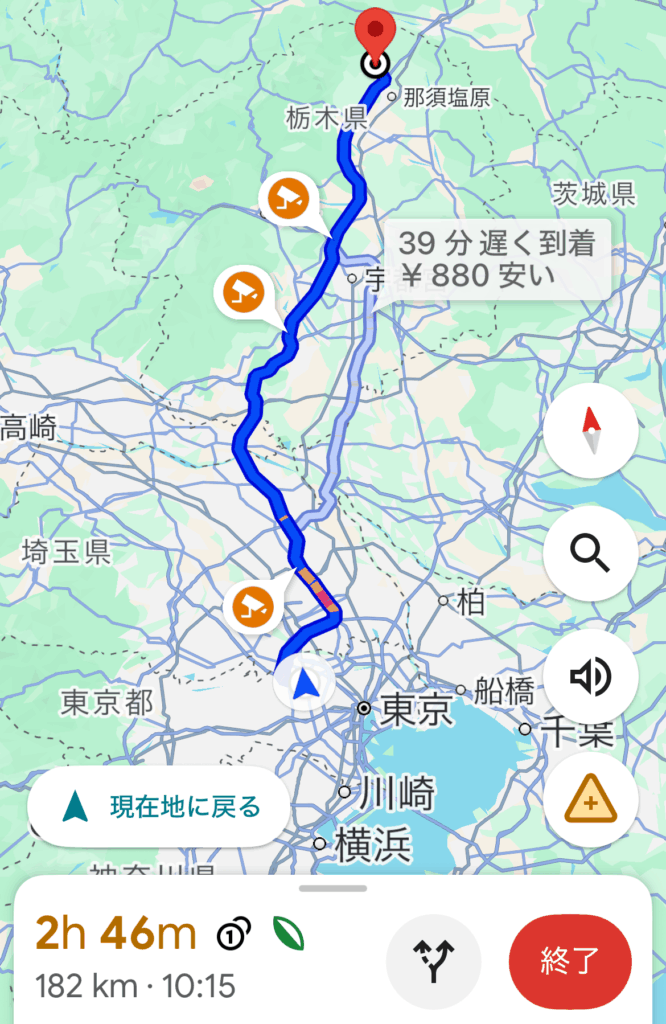Expand the bottom trip details handle
Viewport: 666px width, 1024px height.
point(333,888)
